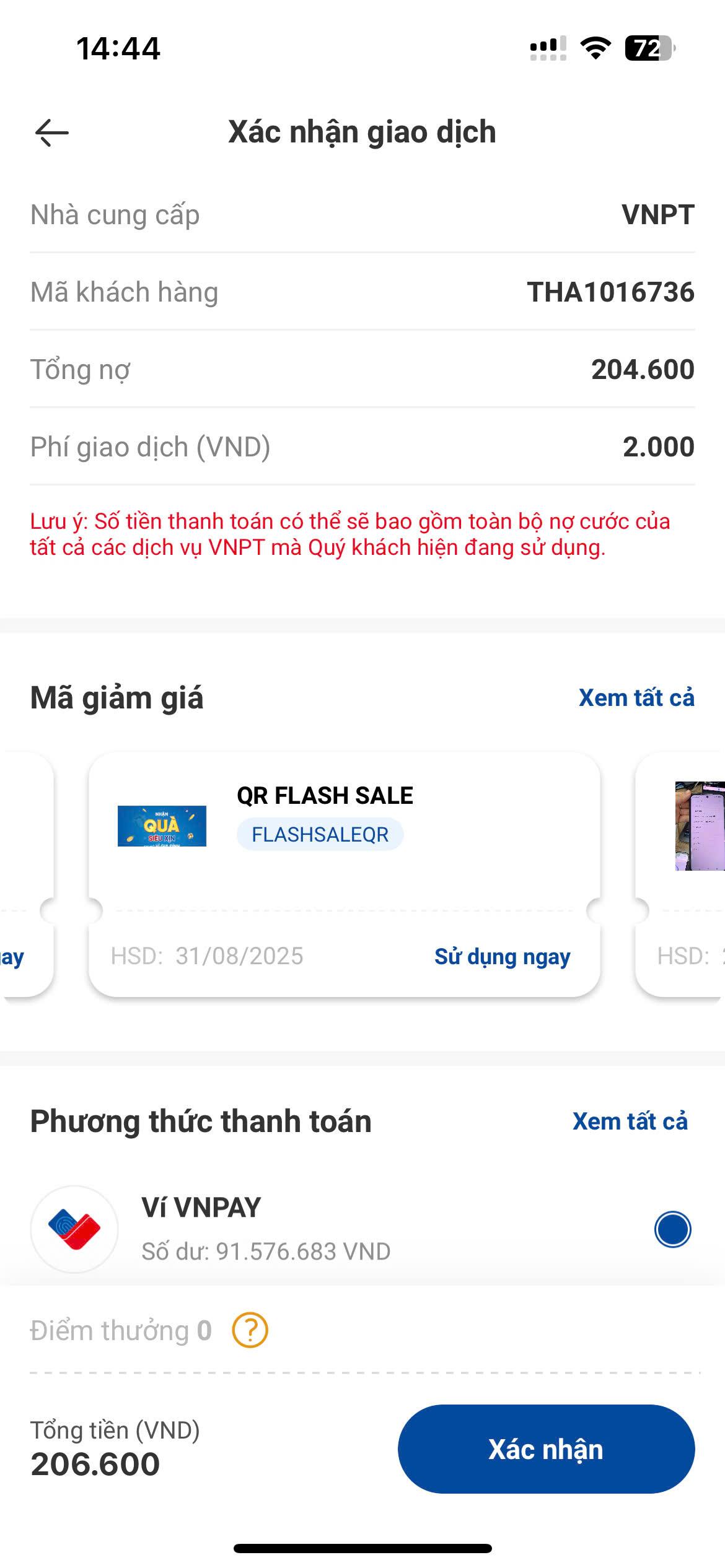Screen dimensions: 725x1568
Task: Open the QR FLASH SALE voucher card
Action: (x=345, y=874)
